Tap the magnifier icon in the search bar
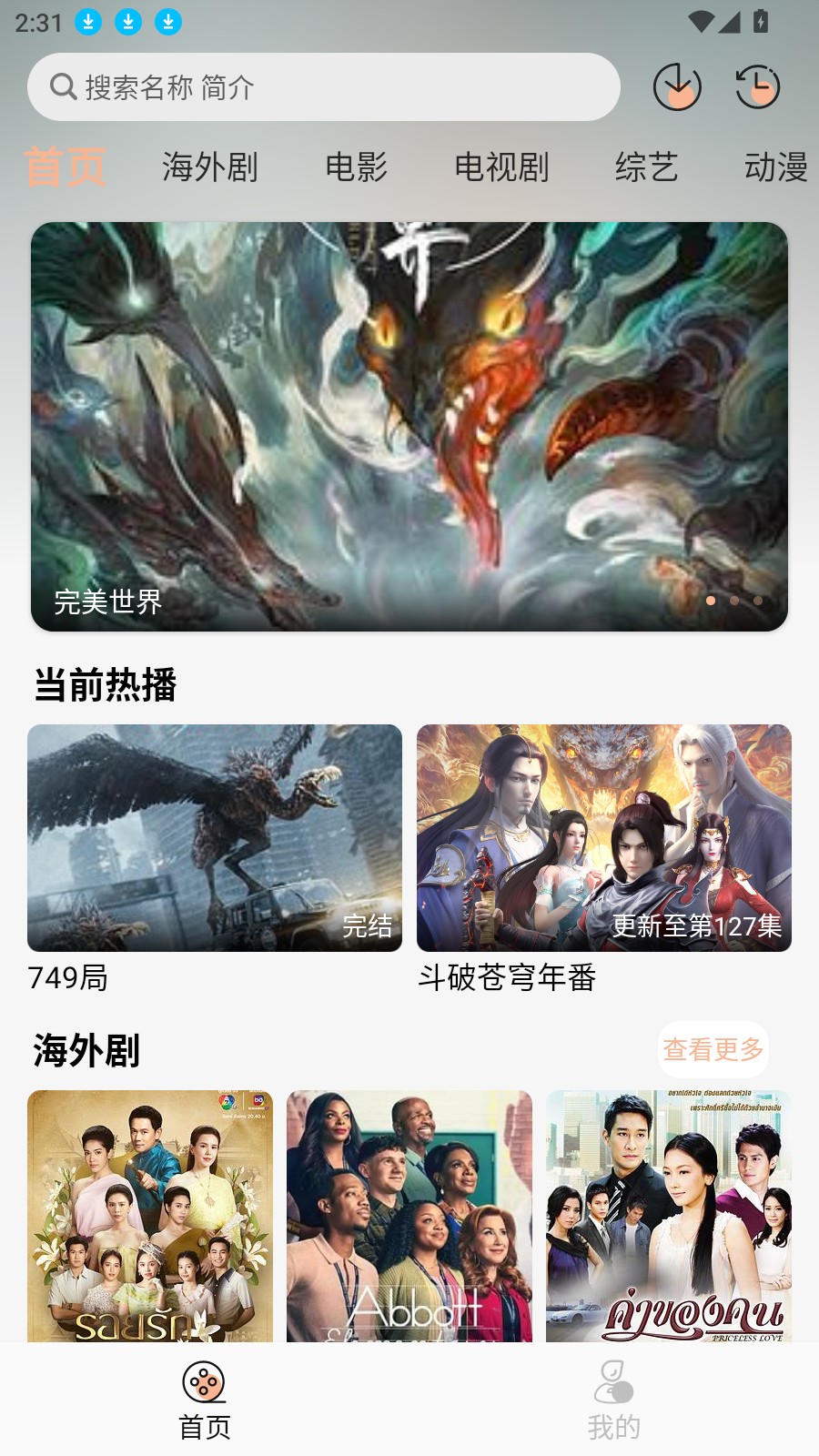The width and height of the screenshot is (819, 1456). click(61, 87)
